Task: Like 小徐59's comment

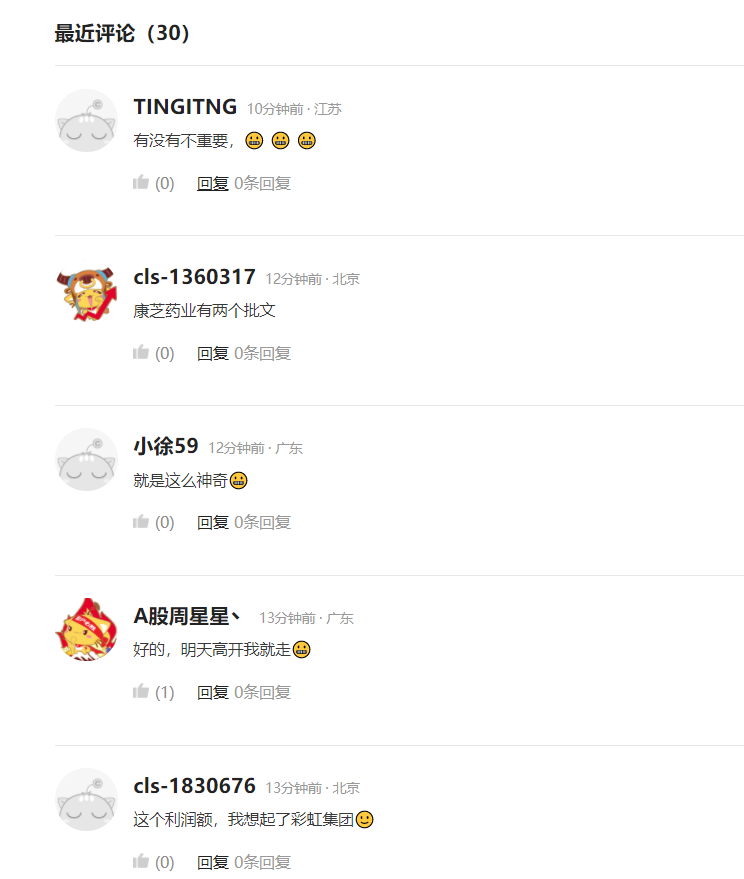Action: click(x=141, y=521)
